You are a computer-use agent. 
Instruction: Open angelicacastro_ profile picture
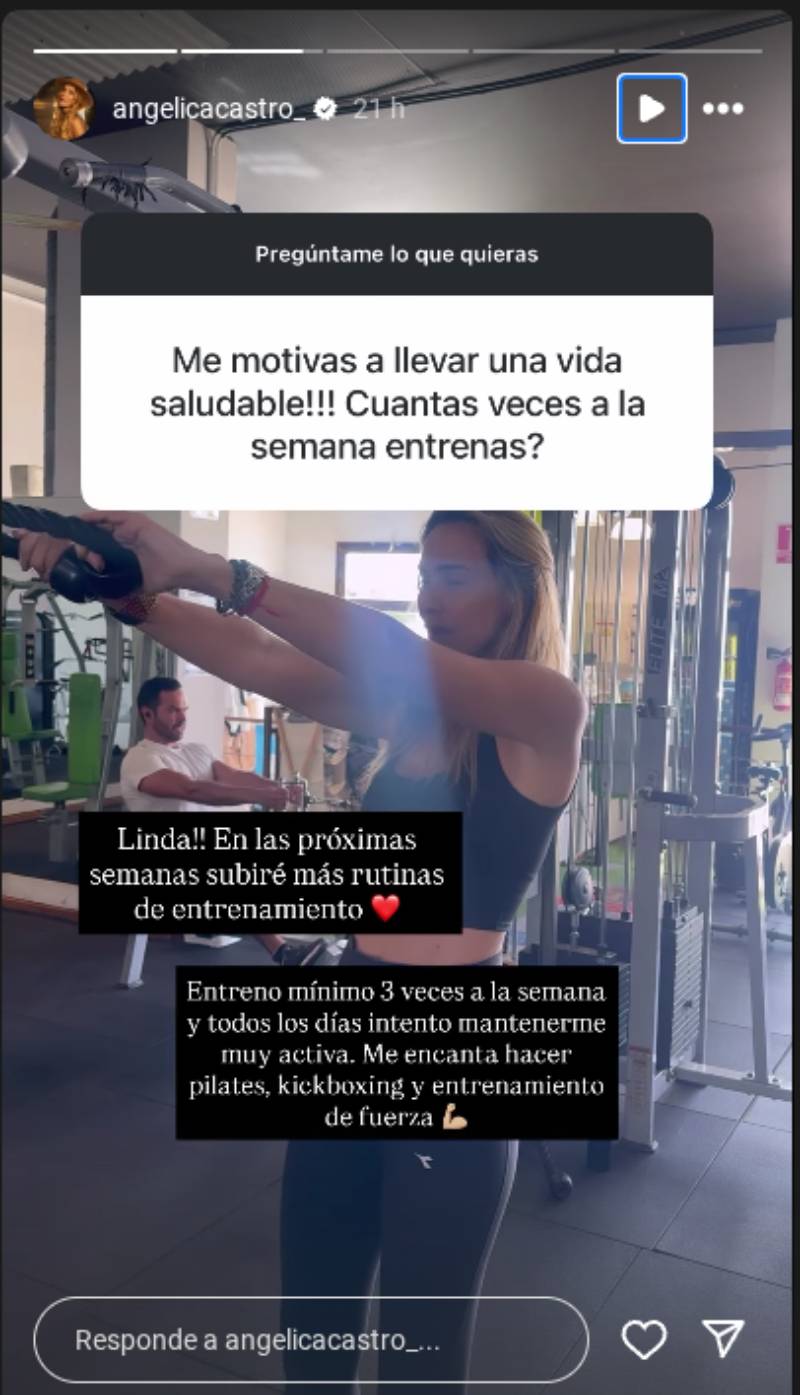[63, 109]
